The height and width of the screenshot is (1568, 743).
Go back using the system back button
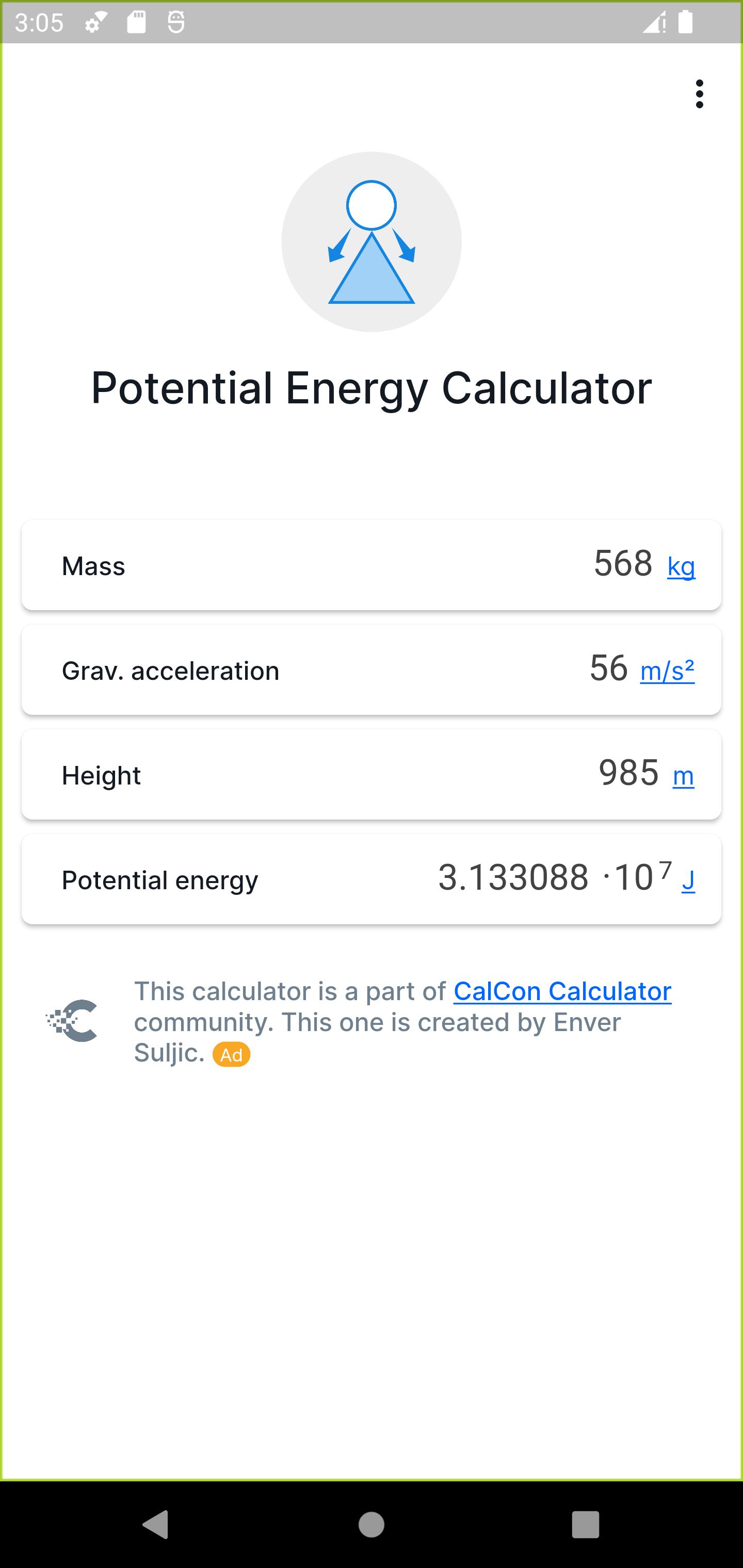[155, 1525]
